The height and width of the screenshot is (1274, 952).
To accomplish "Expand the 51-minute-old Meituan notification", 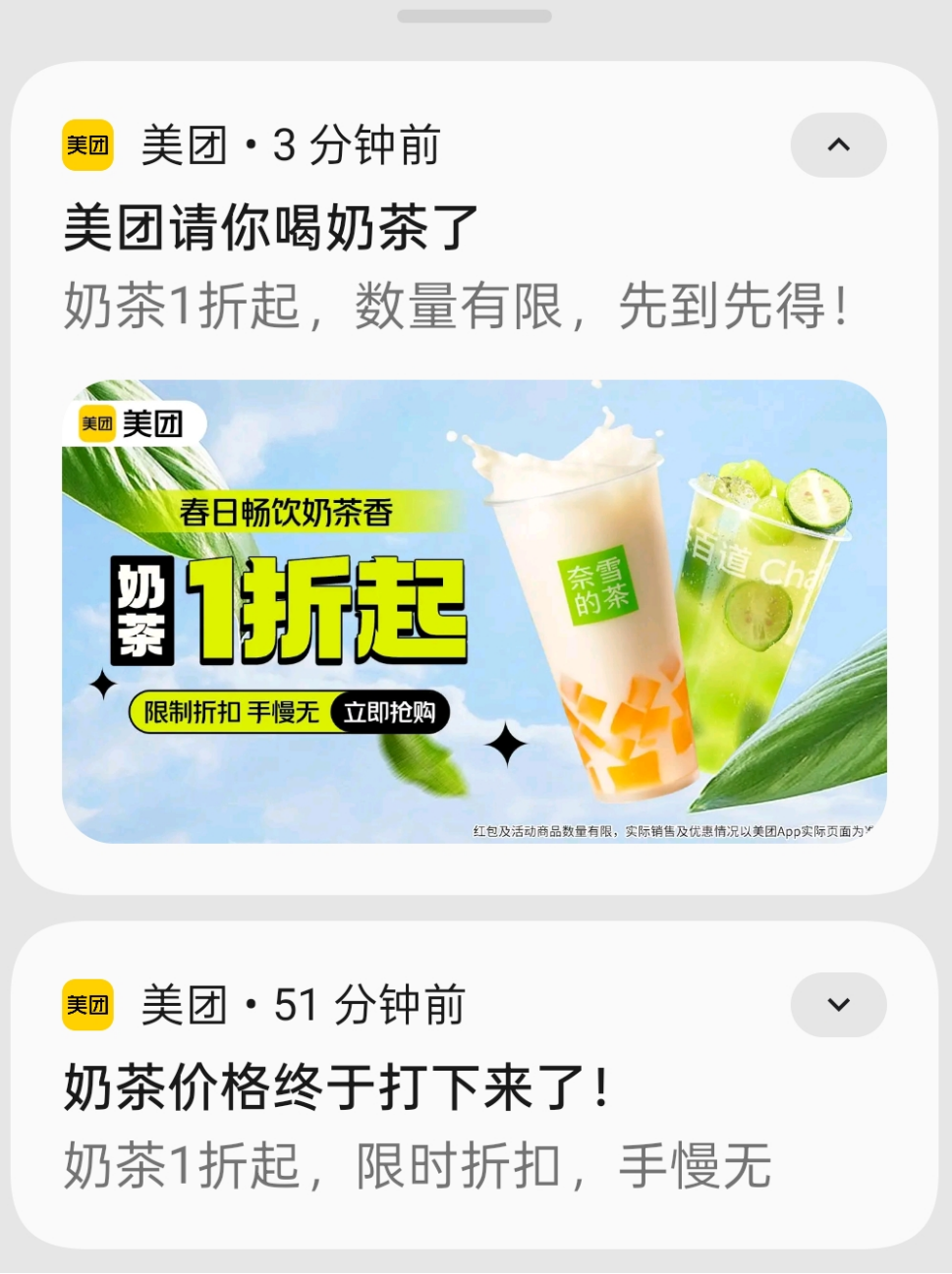I will click(838, 1005).
